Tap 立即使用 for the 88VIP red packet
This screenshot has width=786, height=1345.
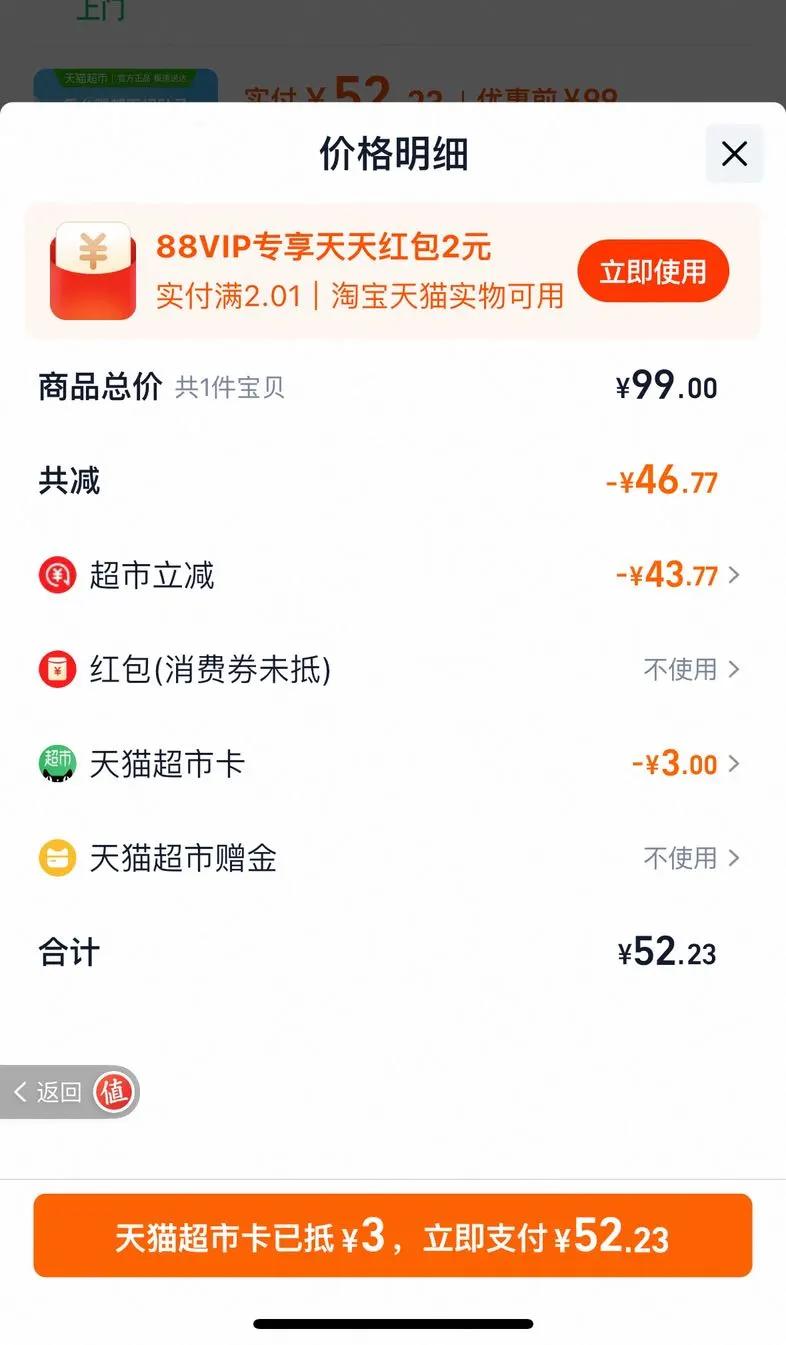(x=653, y=271)
